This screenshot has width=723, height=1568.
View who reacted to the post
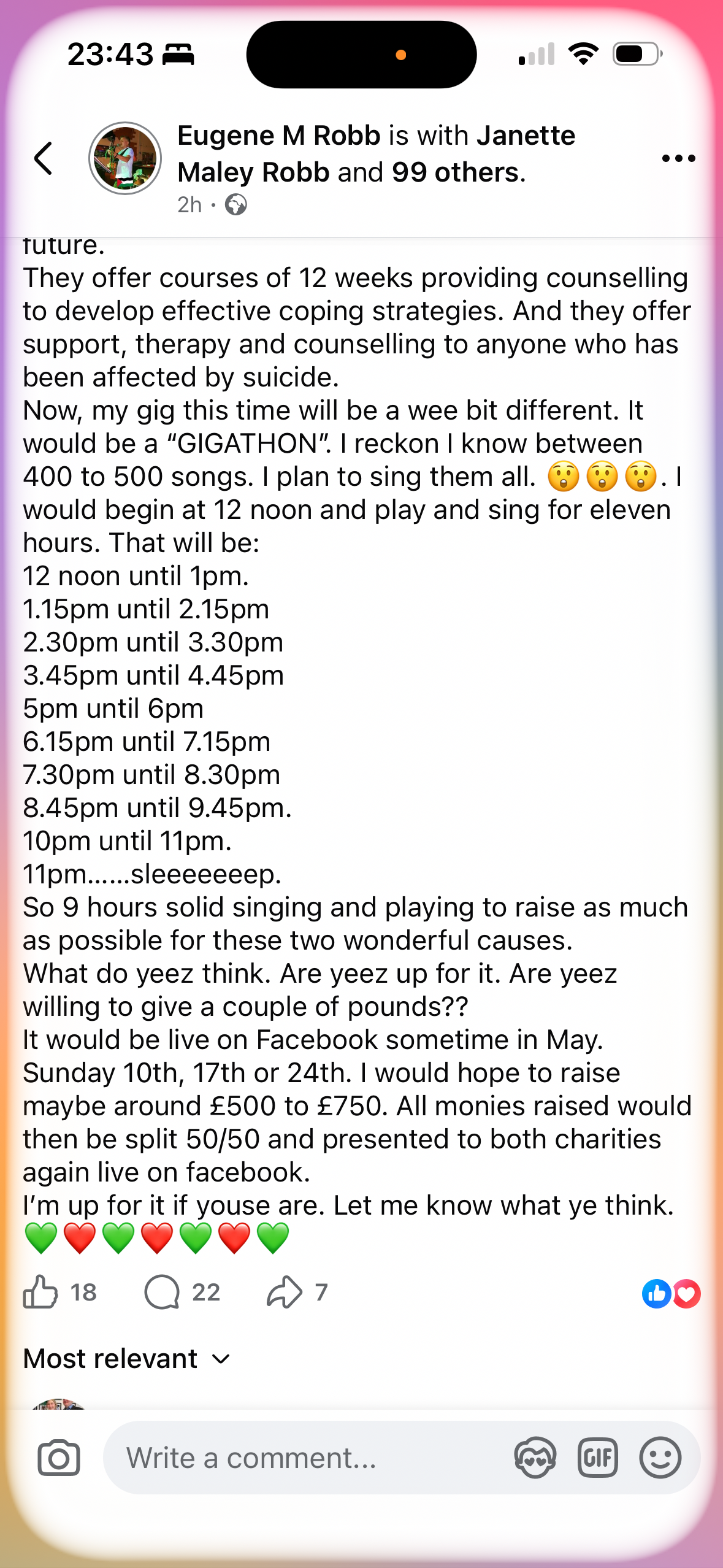coord(671,1293)
